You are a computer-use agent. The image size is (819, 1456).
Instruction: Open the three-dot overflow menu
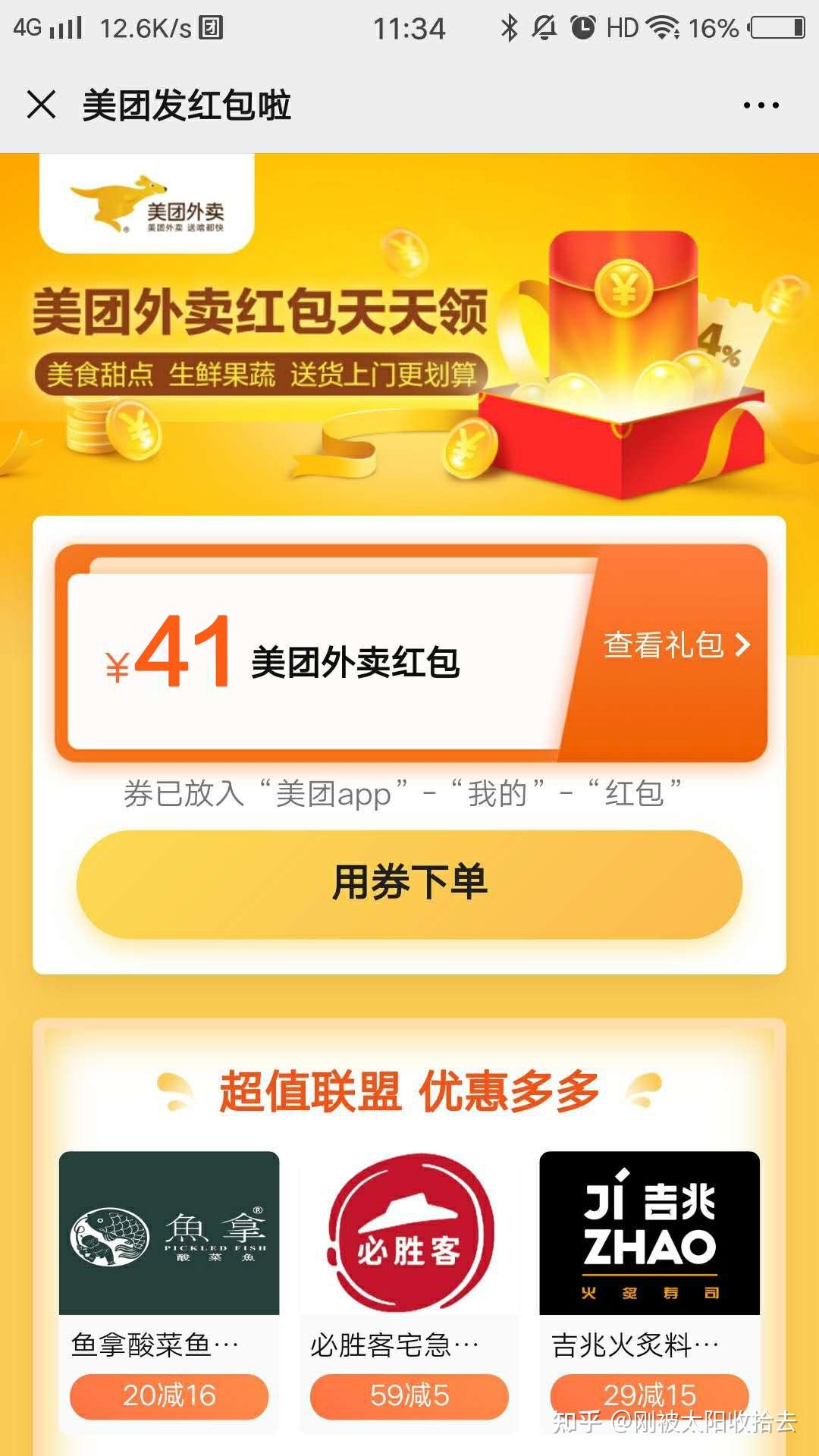point(761,105)
